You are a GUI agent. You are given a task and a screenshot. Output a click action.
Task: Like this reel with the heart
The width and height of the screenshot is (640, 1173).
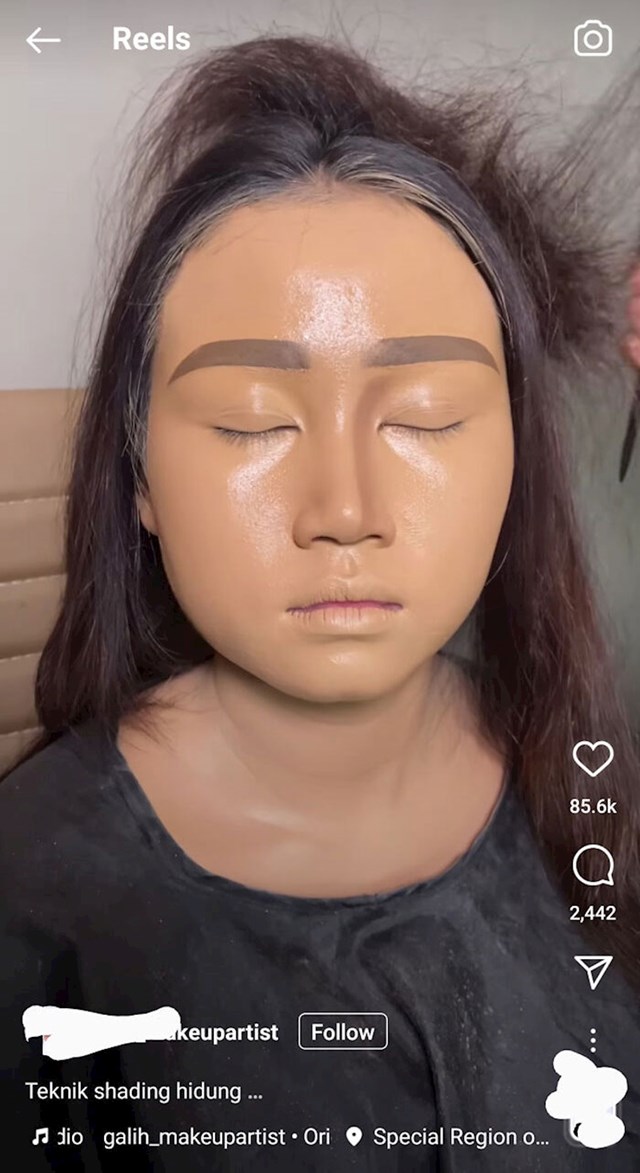592,759
